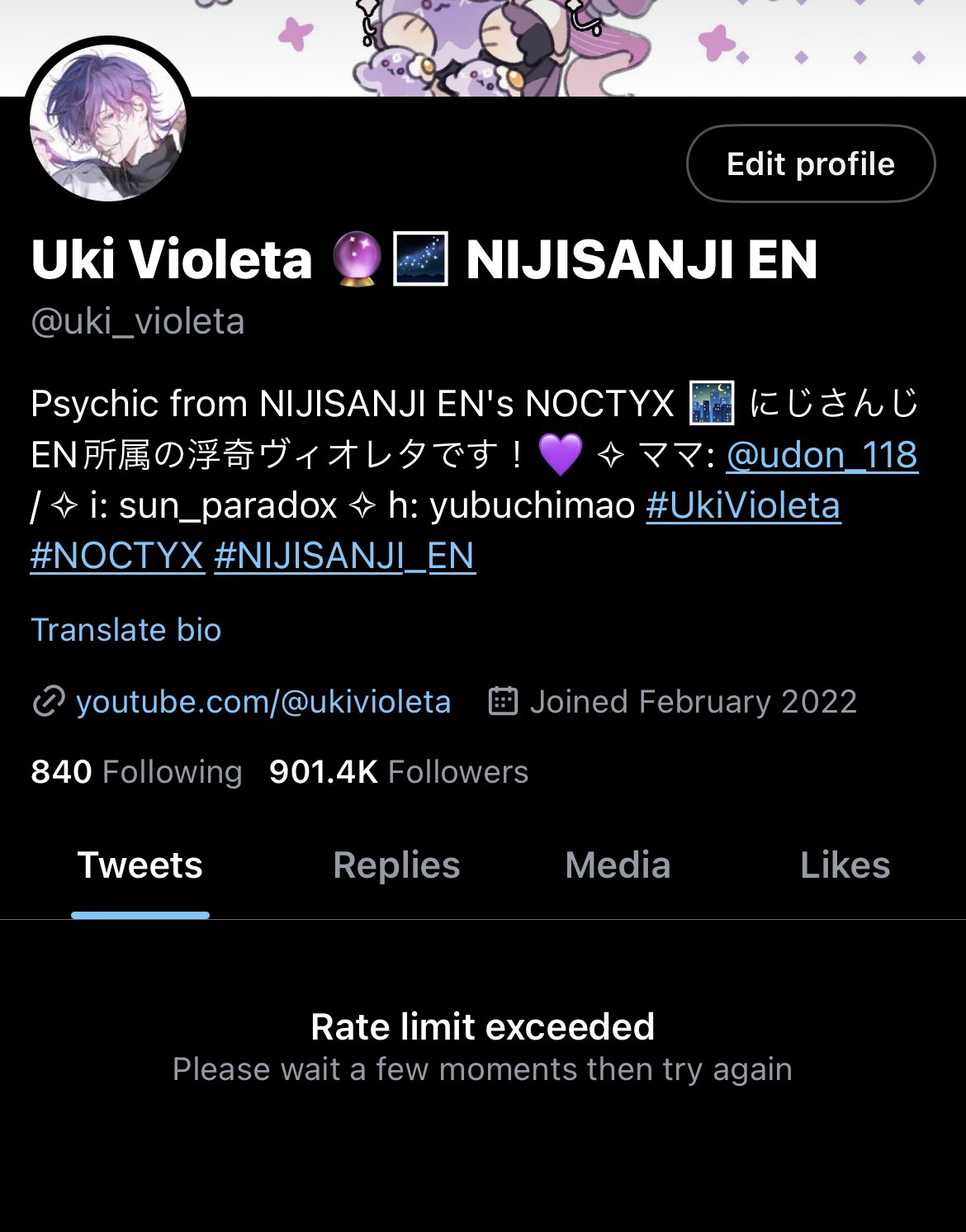The width and height of the screenshot is (966, 1232).
Task: Switch to the Replies tab
Action: tap(396, 865)
